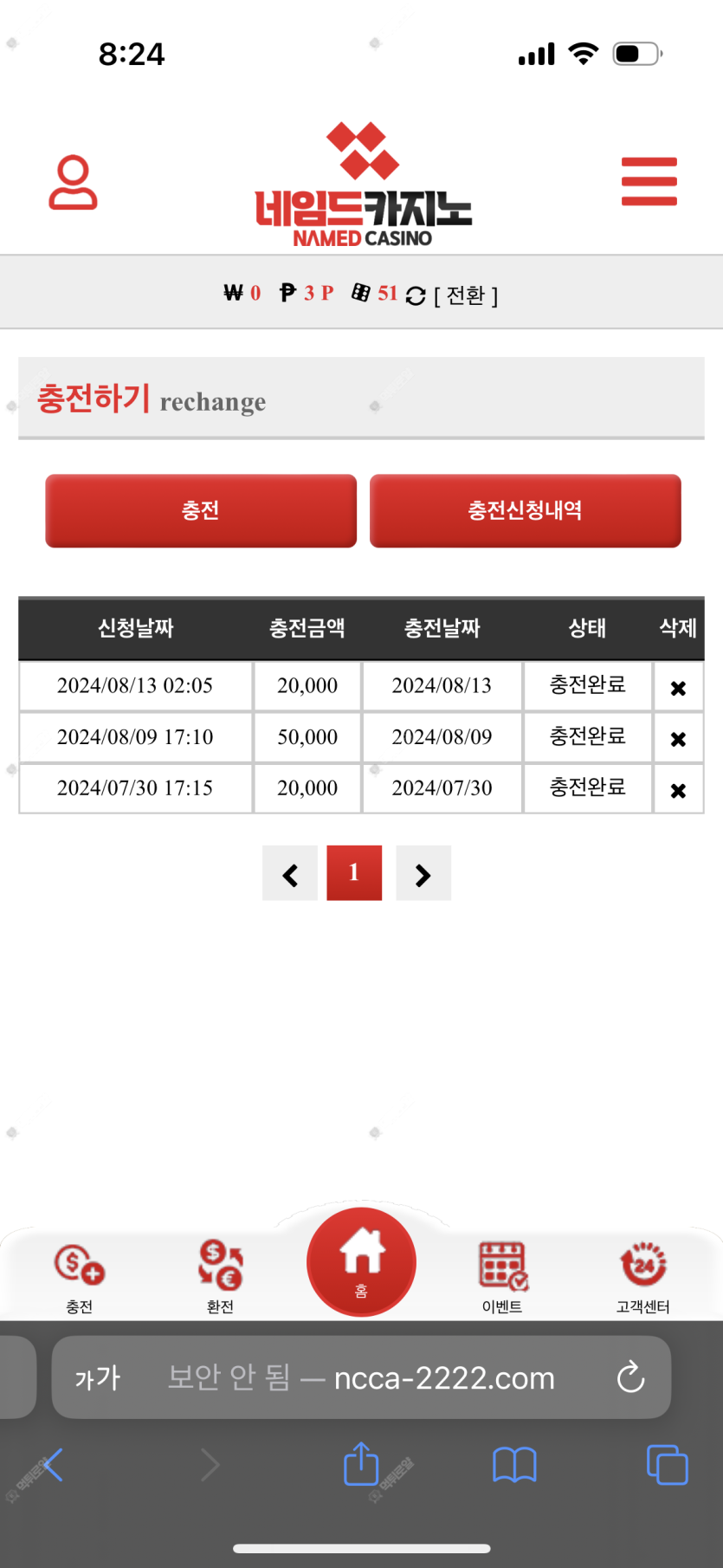Switch to the 환전 bottom tab
This screenshot has width=723, height=1568.
(x=220, y=1278)
